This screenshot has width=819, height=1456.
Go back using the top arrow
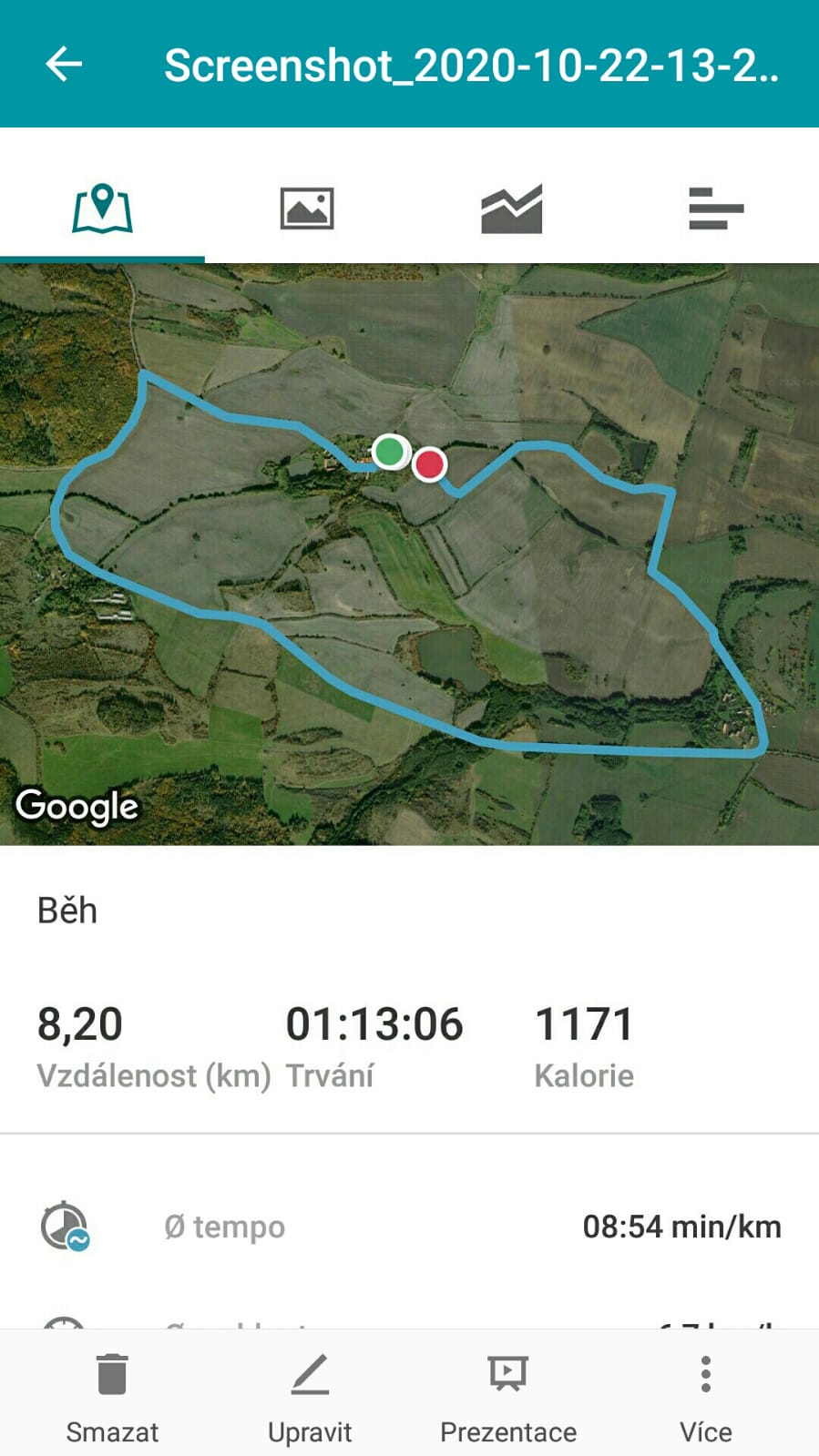[x=64, y=65]
